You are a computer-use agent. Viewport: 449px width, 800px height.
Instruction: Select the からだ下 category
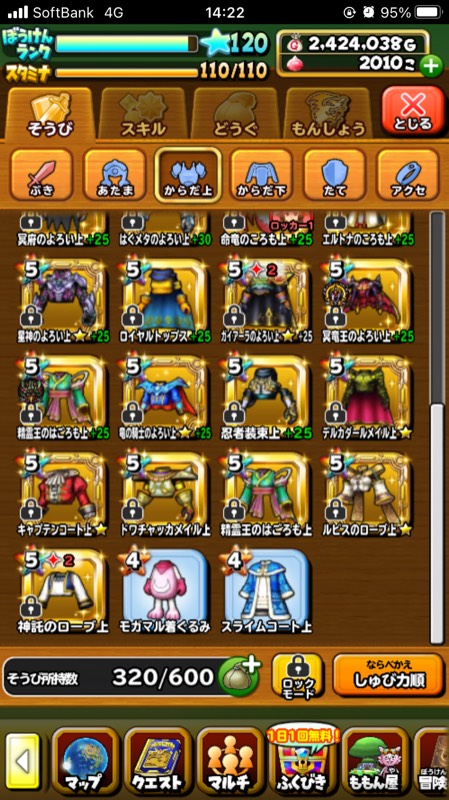coord(261,175)
